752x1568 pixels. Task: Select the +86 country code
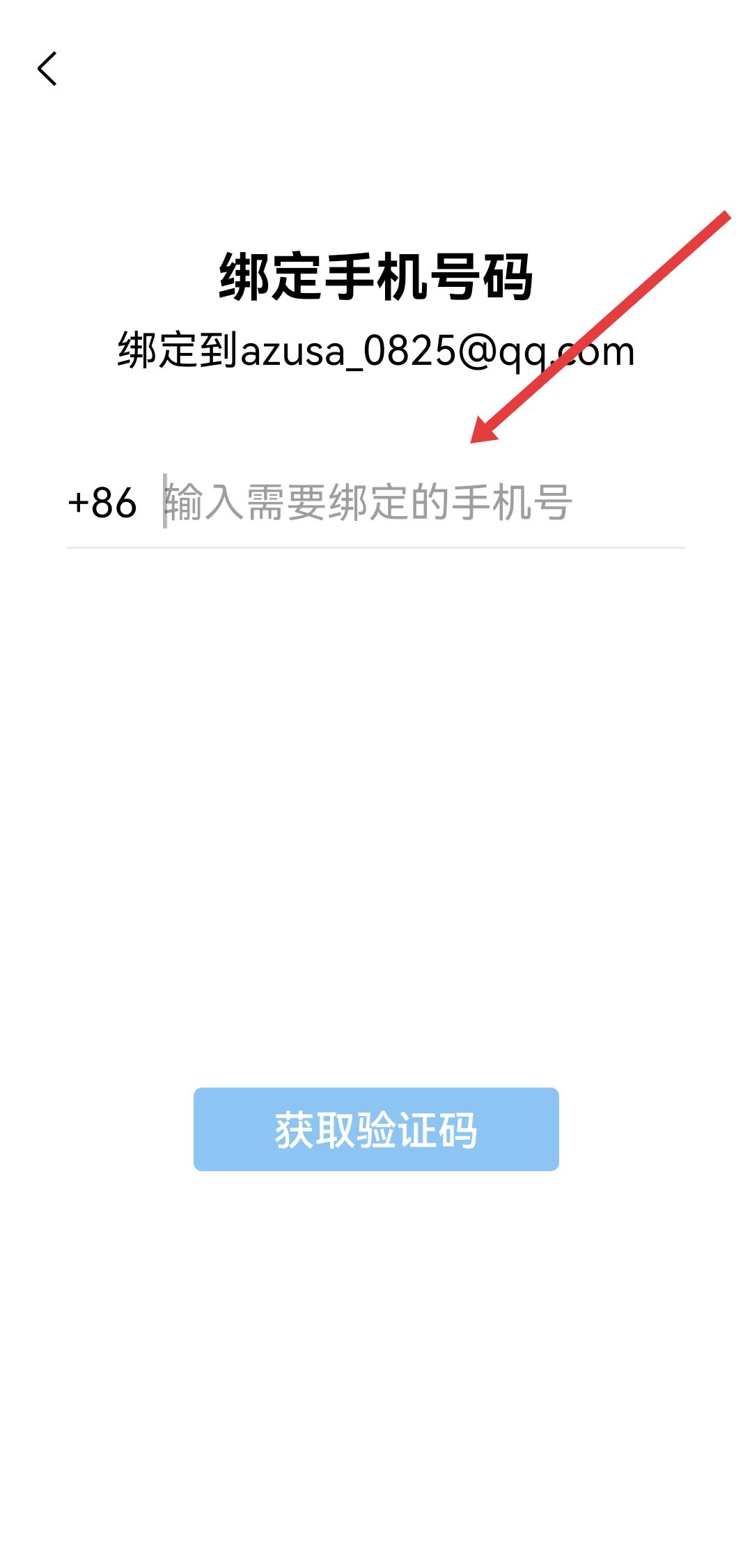click(102, 502)
